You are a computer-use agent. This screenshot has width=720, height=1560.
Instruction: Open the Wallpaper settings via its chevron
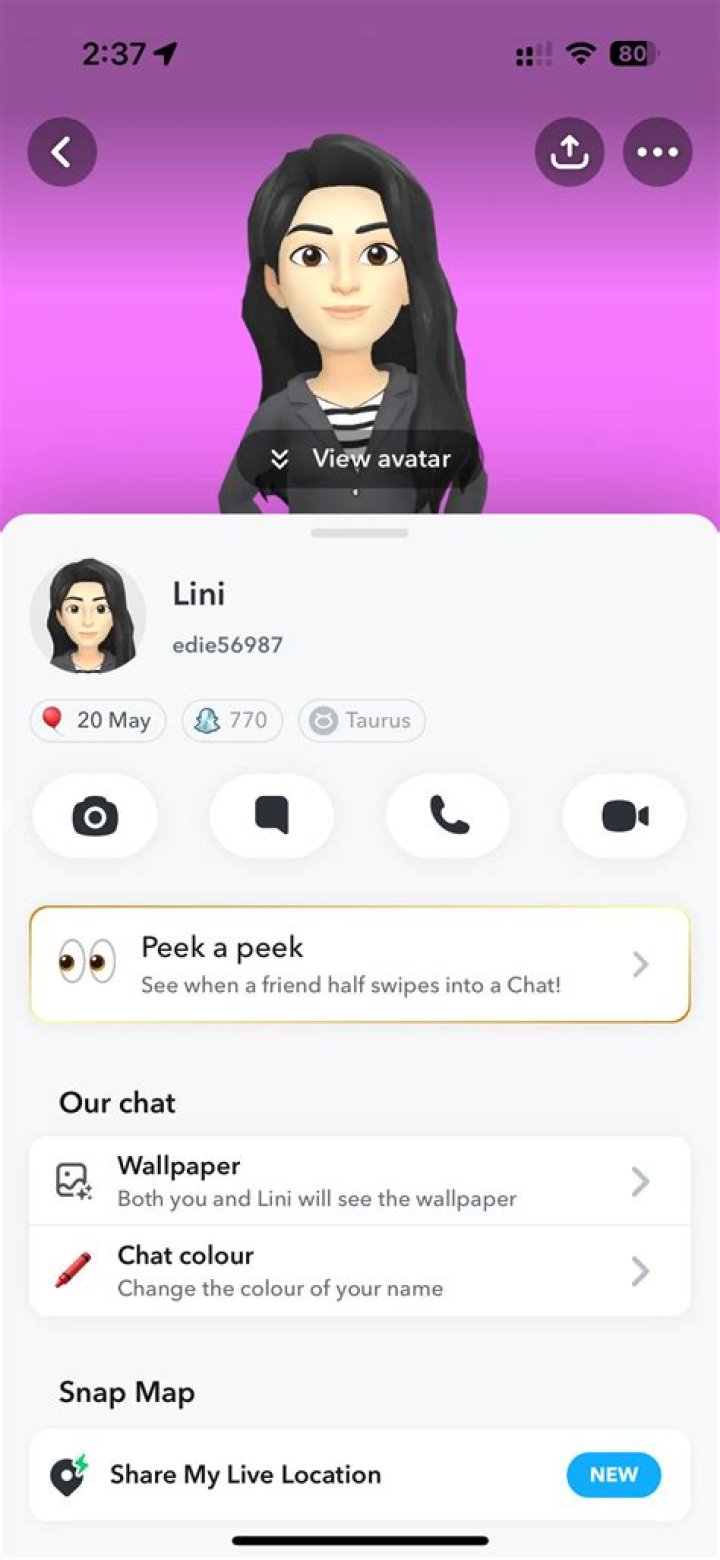coord(640,1180)
